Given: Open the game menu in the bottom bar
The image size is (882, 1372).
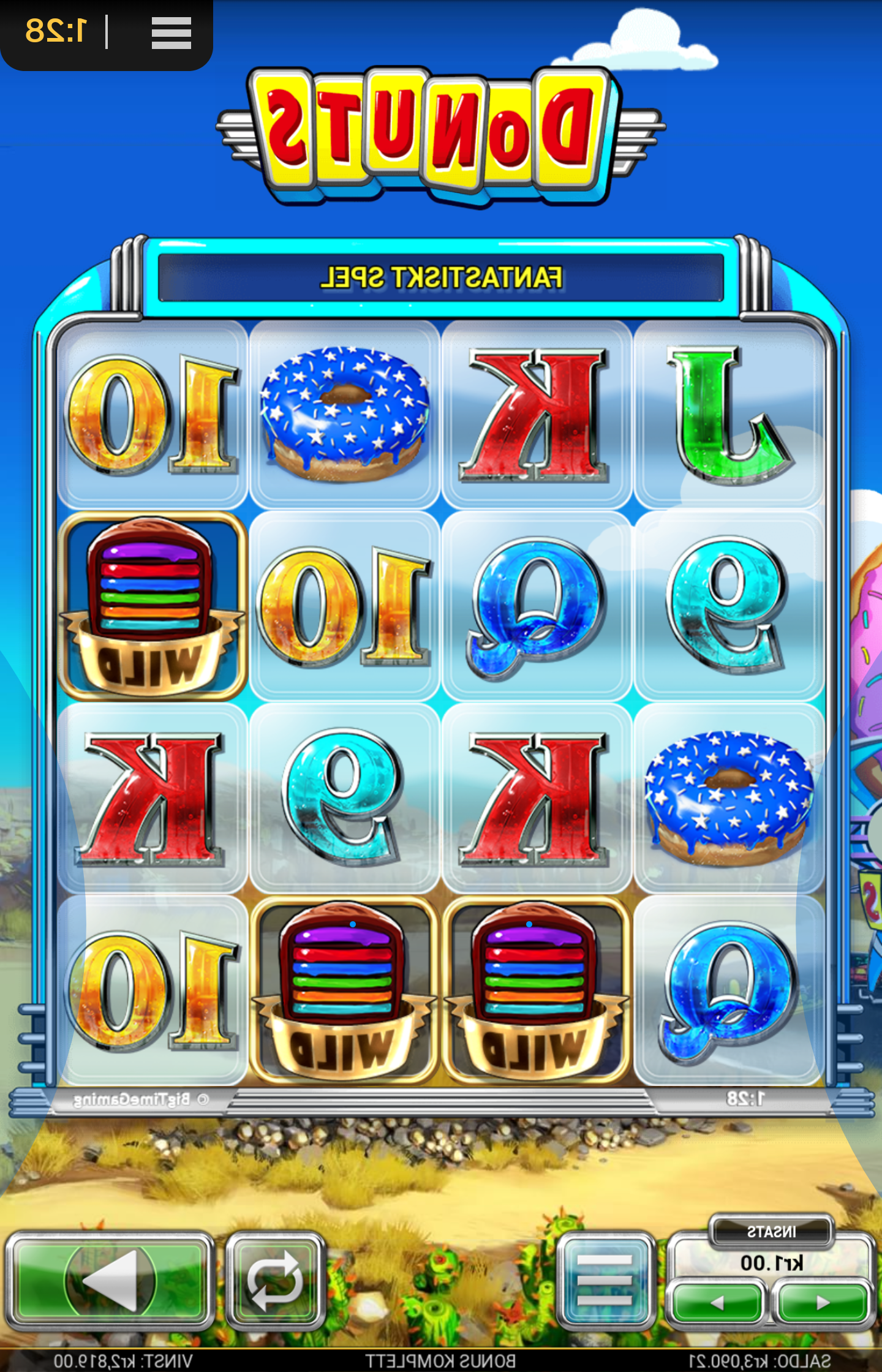Looking at the screenshot, I should click(x=605, y=1281).
